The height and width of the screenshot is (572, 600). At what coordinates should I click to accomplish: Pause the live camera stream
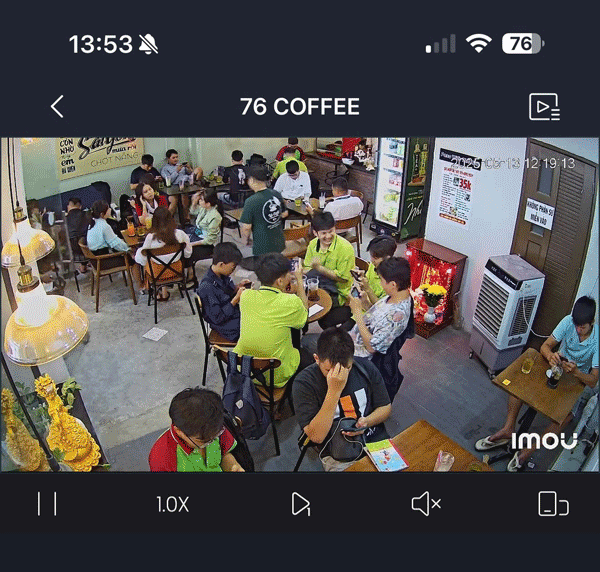click(x=47, y=503)
